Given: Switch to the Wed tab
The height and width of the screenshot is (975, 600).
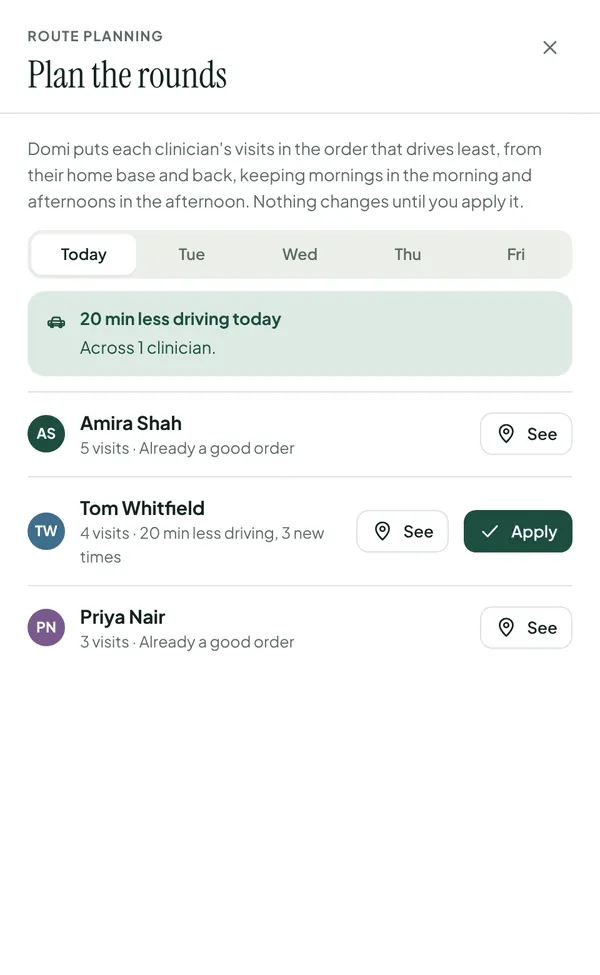Looking at the screenshot, I should click(x=300, y=254).
